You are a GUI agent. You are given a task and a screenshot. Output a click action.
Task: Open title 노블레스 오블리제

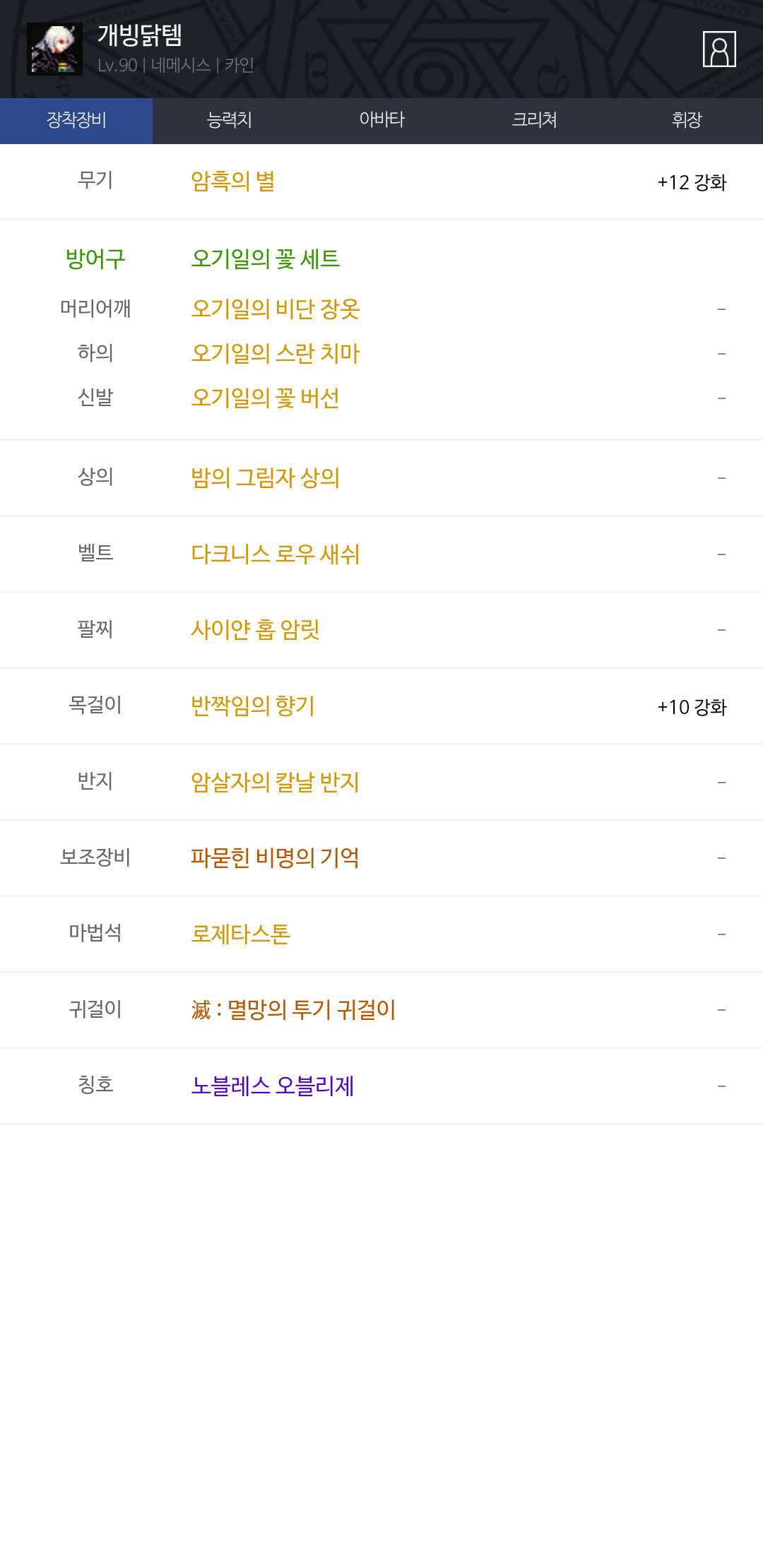(x=272, y=1086)
